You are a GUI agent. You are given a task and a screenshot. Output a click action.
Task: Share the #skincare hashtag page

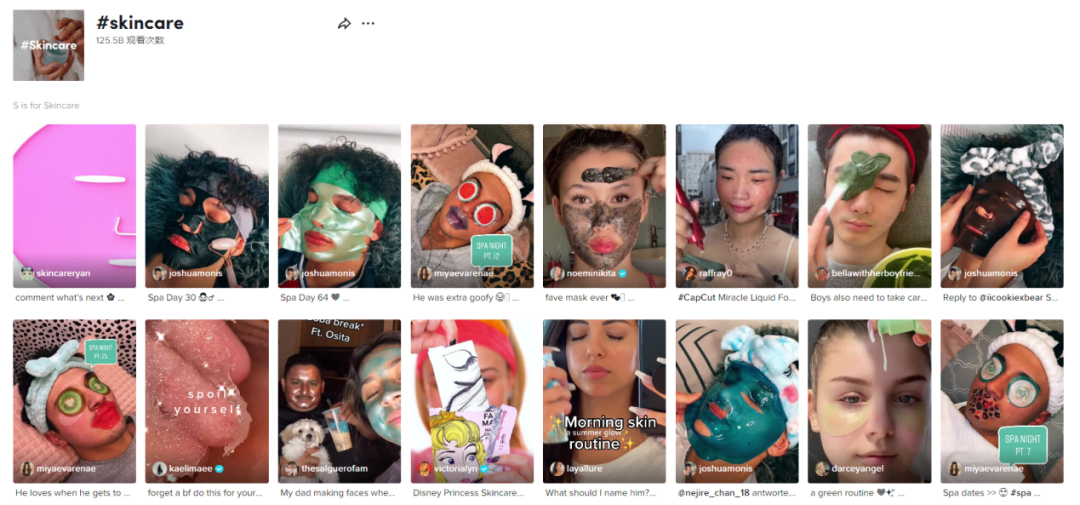344,24
